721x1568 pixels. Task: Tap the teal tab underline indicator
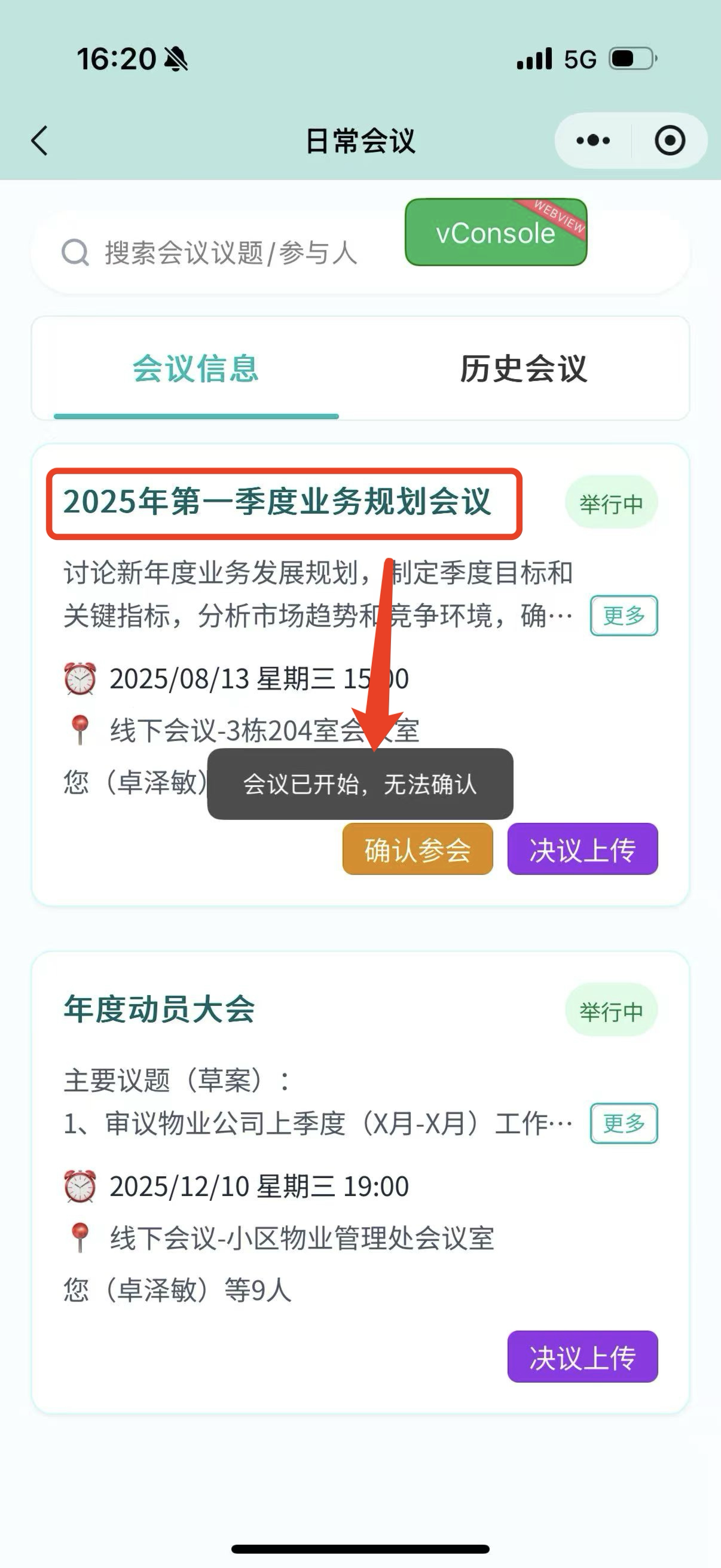click(x=195, y=416)
